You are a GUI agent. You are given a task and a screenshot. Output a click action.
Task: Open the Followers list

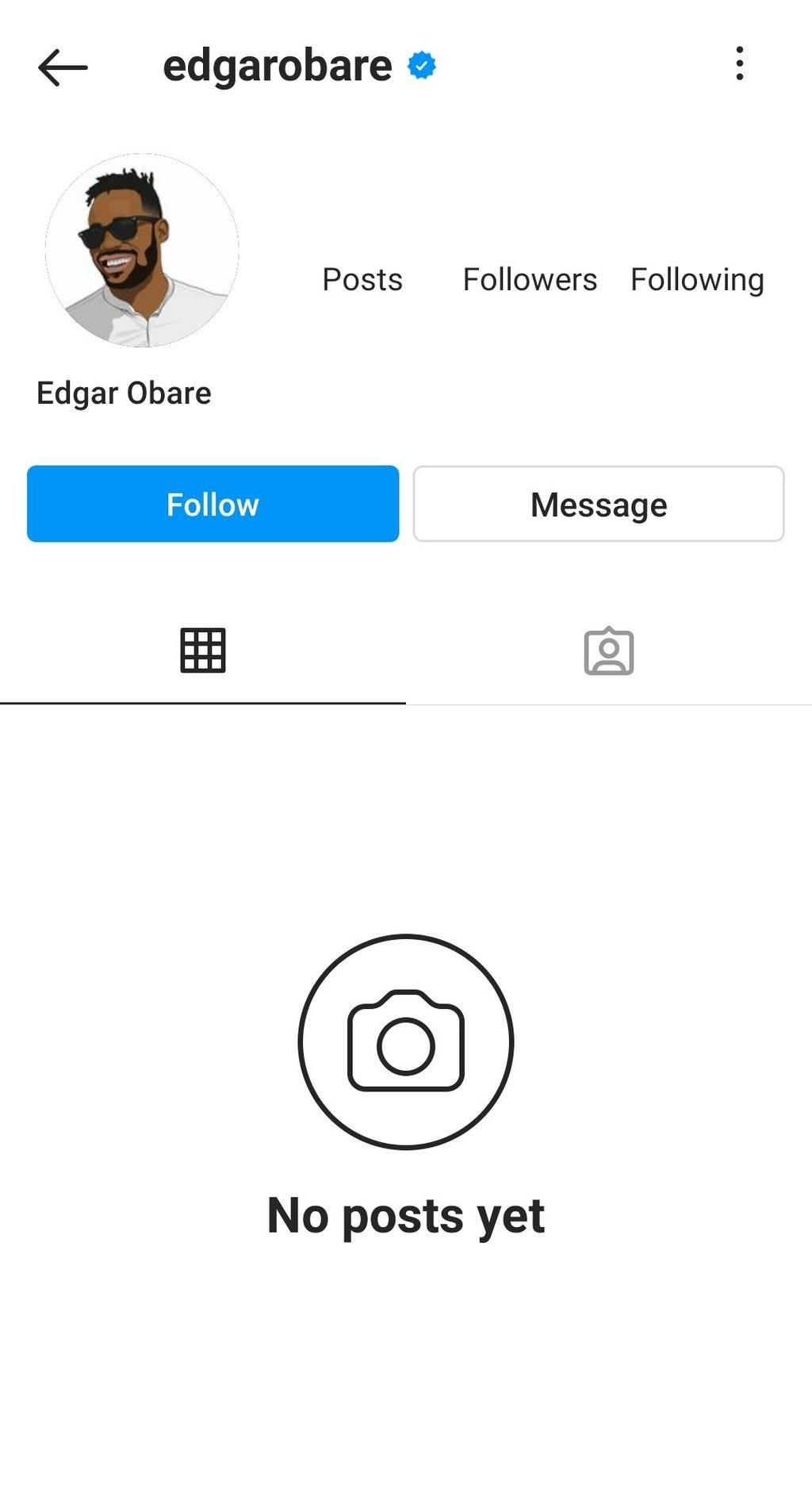click(x=530, y=279)
